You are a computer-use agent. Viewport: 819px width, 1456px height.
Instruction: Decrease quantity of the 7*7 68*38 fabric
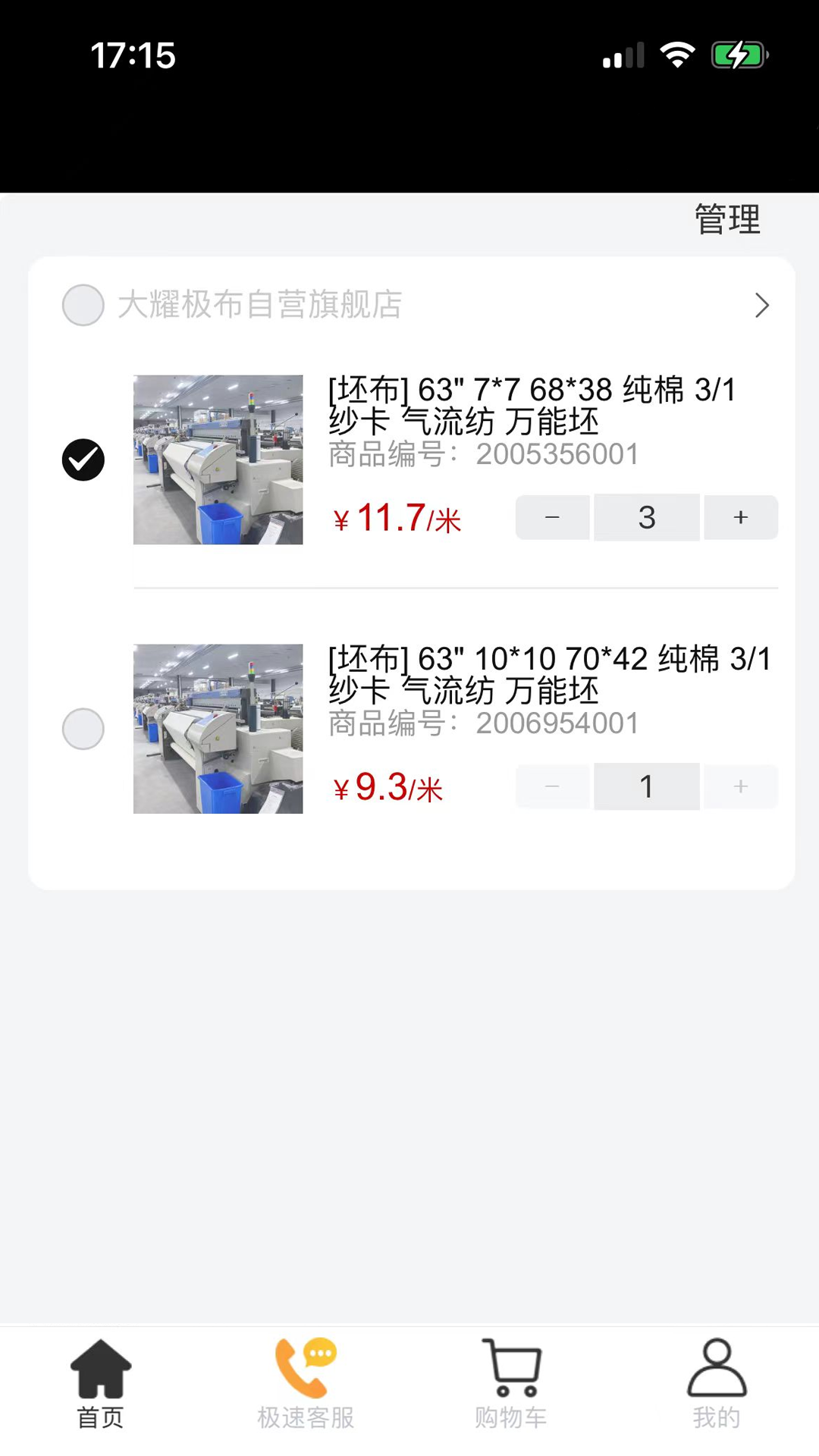pos(552,517)
